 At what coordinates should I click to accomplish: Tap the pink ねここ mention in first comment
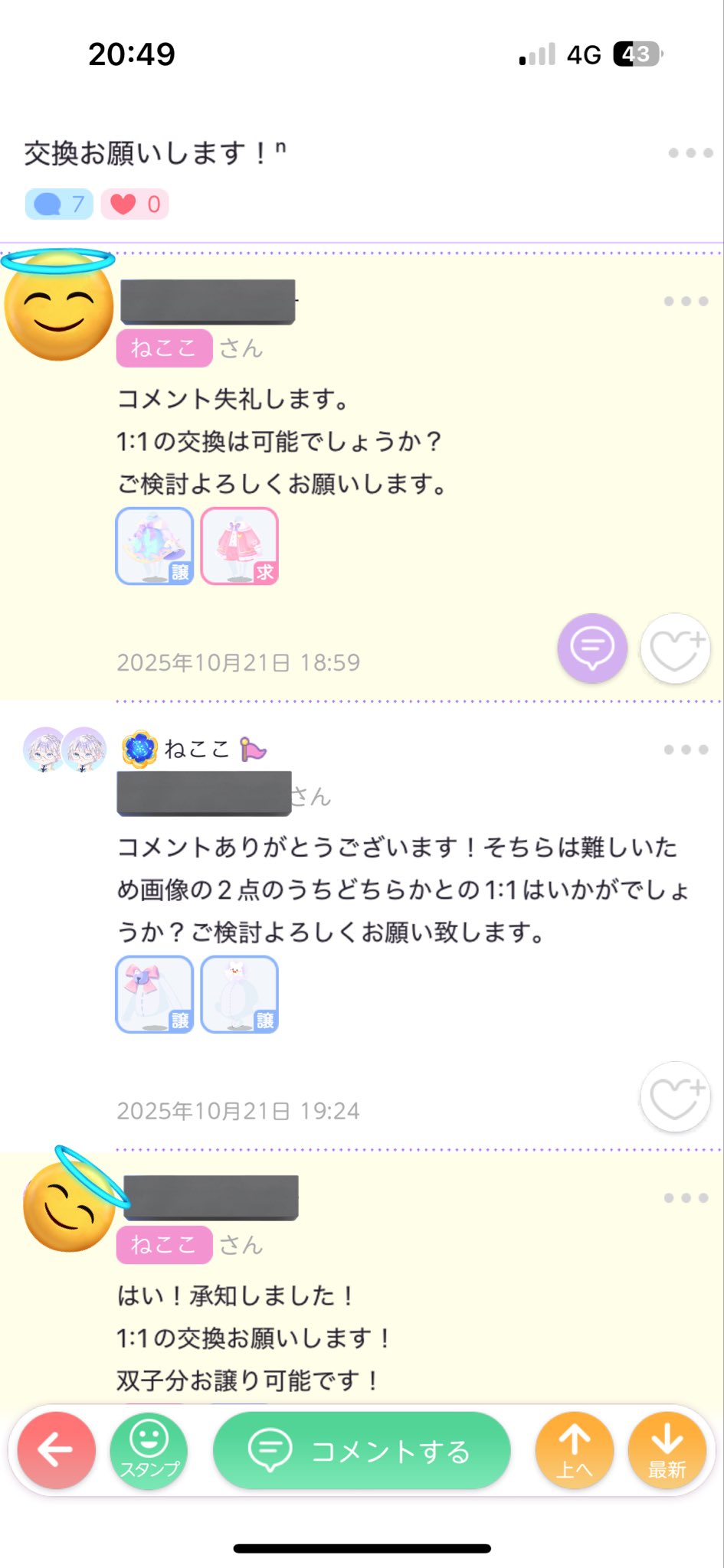[164, 348]
